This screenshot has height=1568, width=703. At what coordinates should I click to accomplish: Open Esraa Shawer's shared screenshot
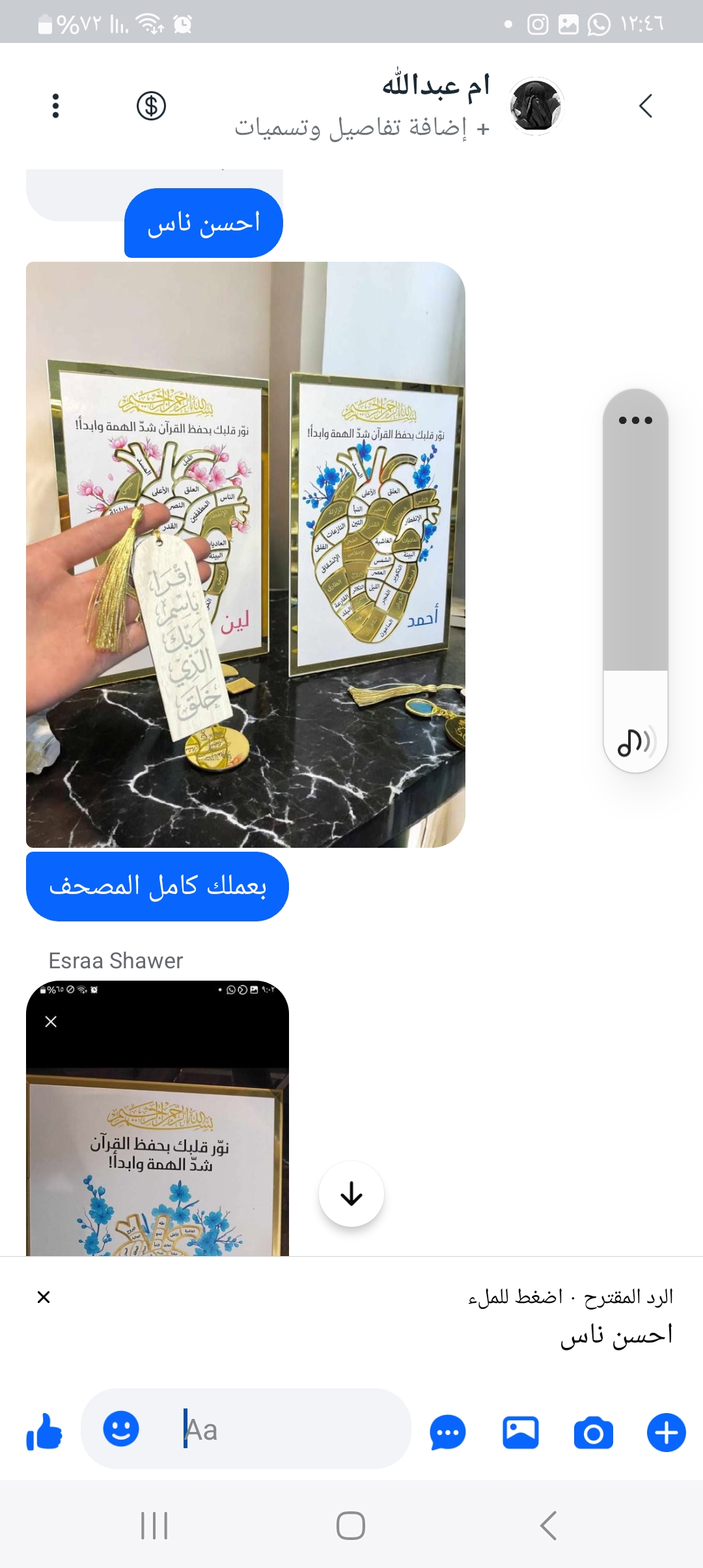pos(157,1117)
